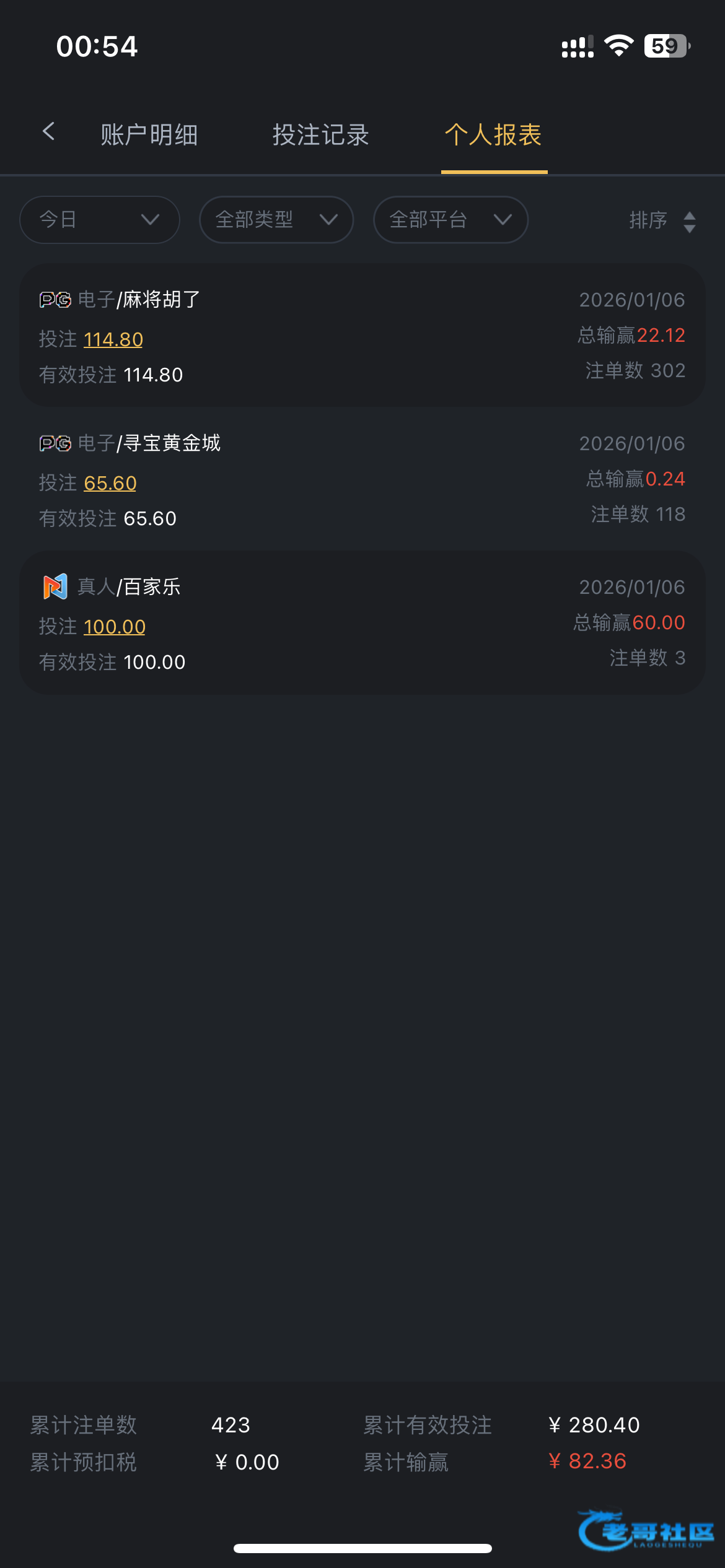
Task: Open the 全部平台 platform dropdown
Action: pos(450,220)
